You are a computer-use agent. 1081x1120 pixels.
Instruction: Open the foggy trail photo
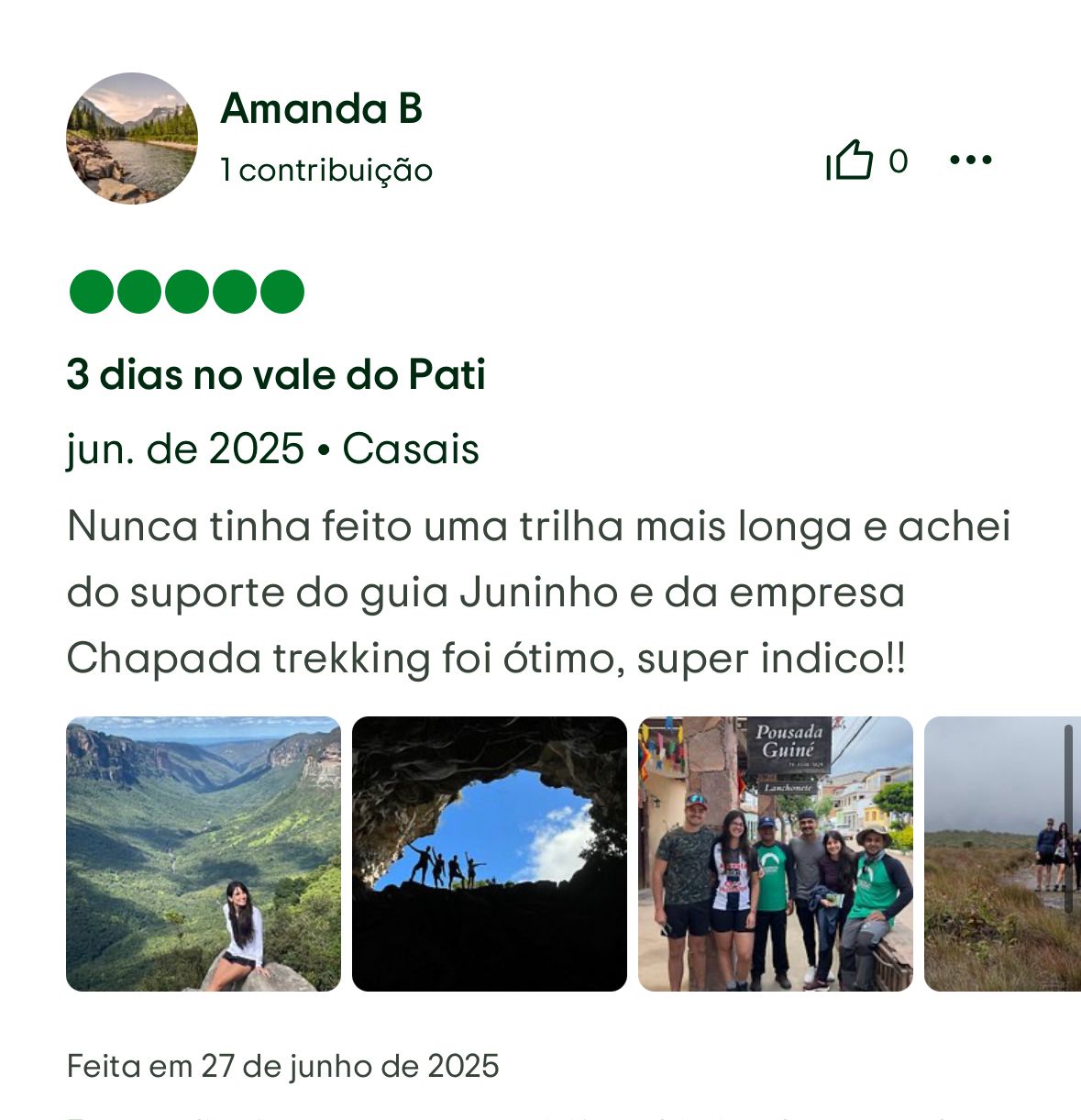pos(1001,853)
